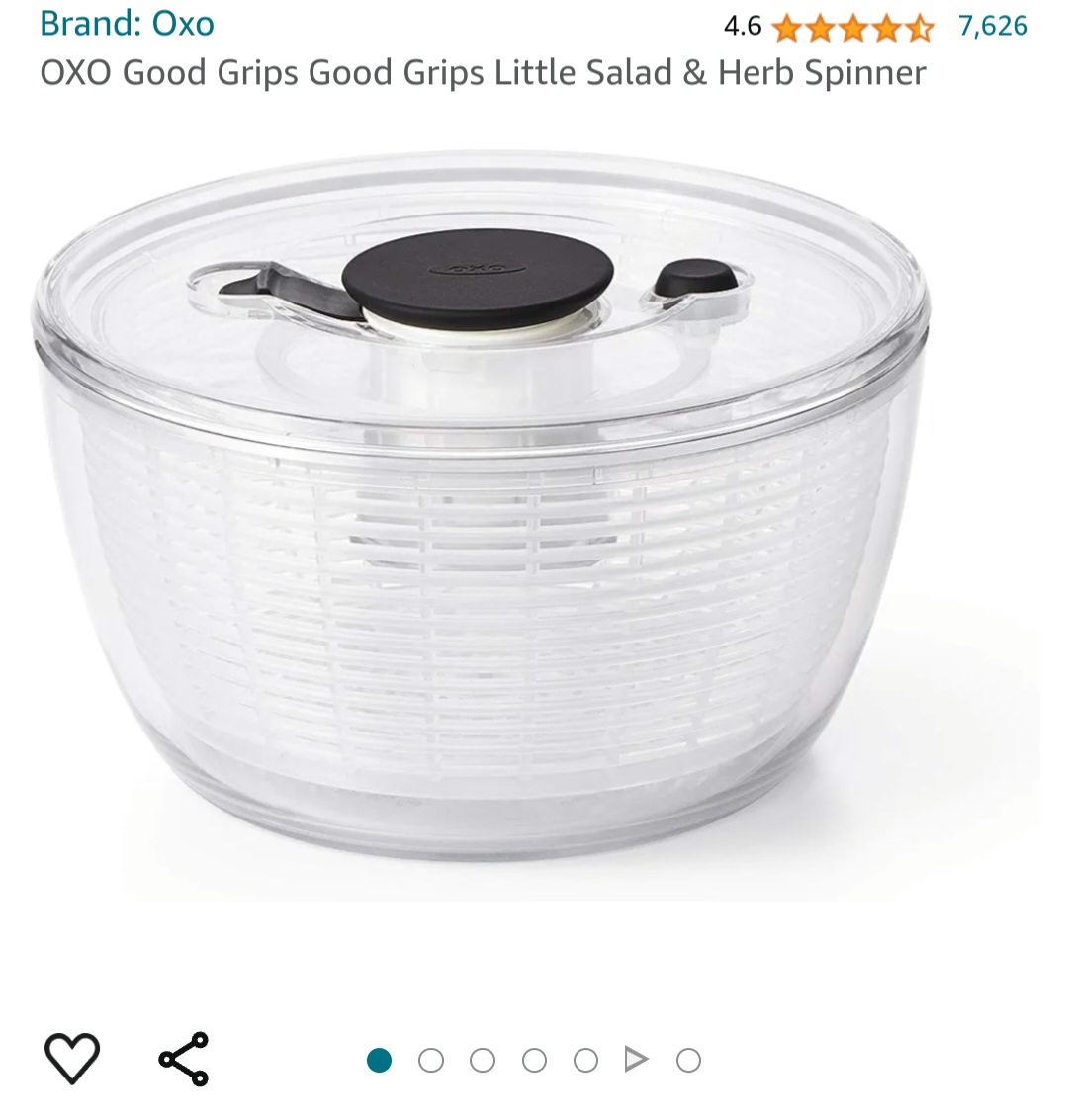
Task: Click the last half-filled star
Action: coord(921,27)
